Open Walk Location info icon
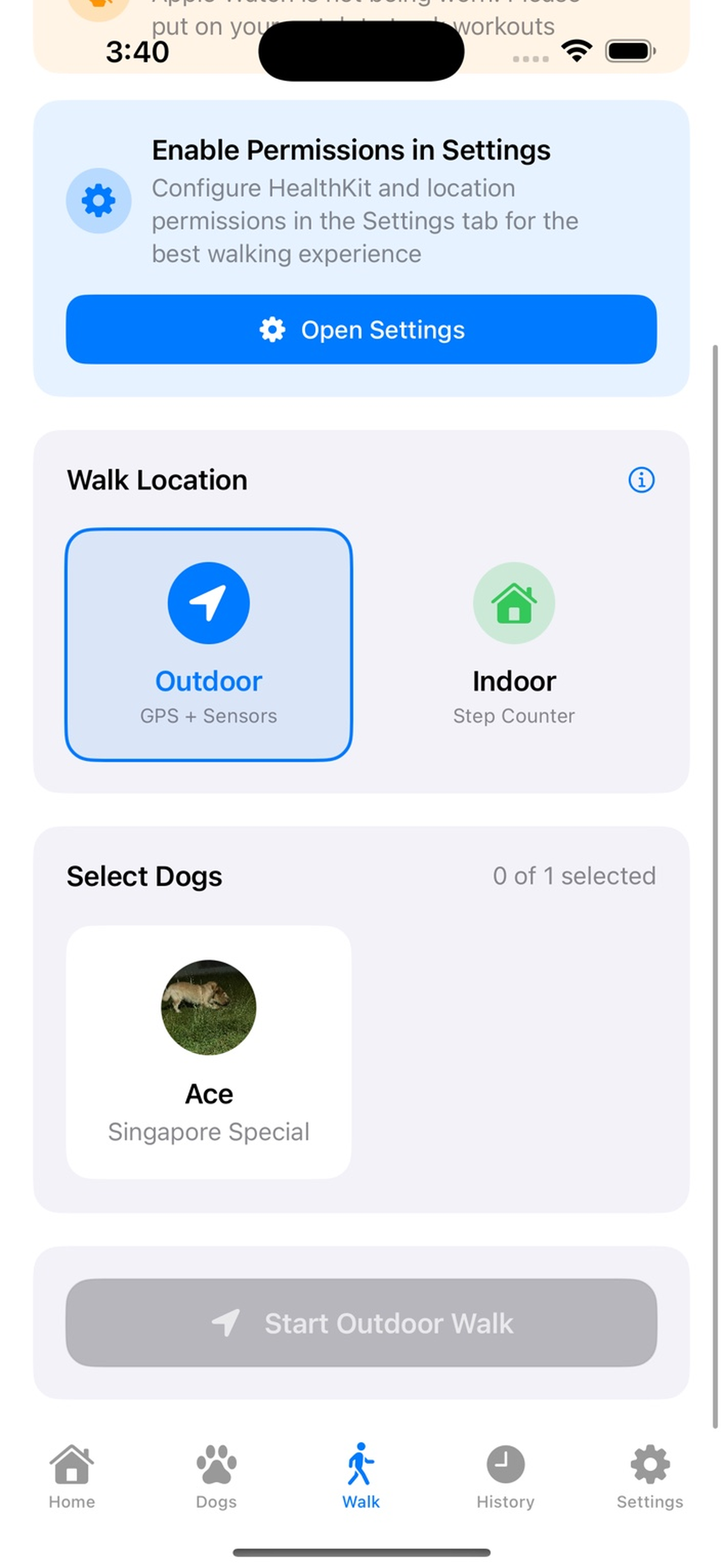The image size is (723, 1568). point(641,479)
